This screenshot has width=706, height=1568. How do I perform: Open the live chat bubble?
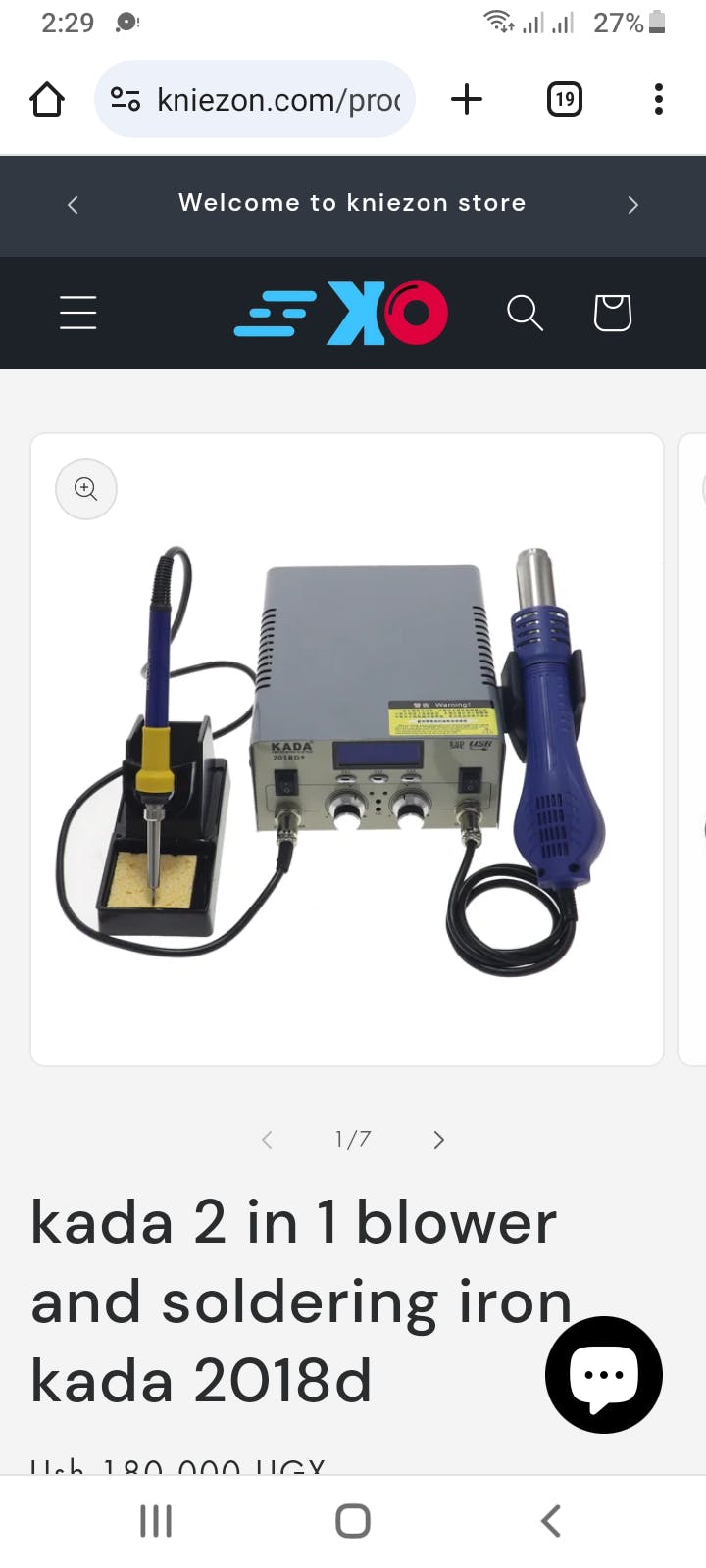pyautogui.click(x=604, y=1374)
